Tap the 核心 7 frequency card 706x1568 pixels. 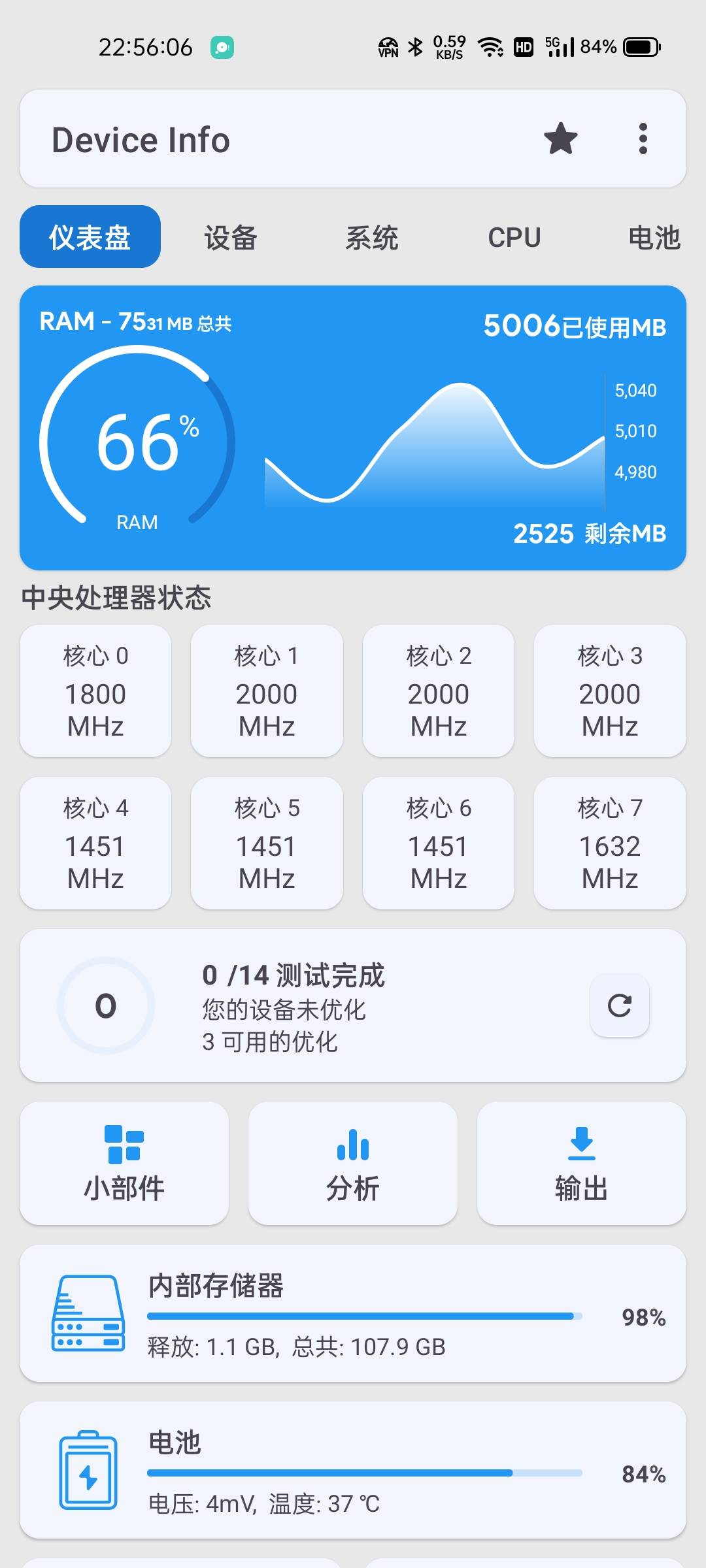pyautogui.click(x=609, y=843)
